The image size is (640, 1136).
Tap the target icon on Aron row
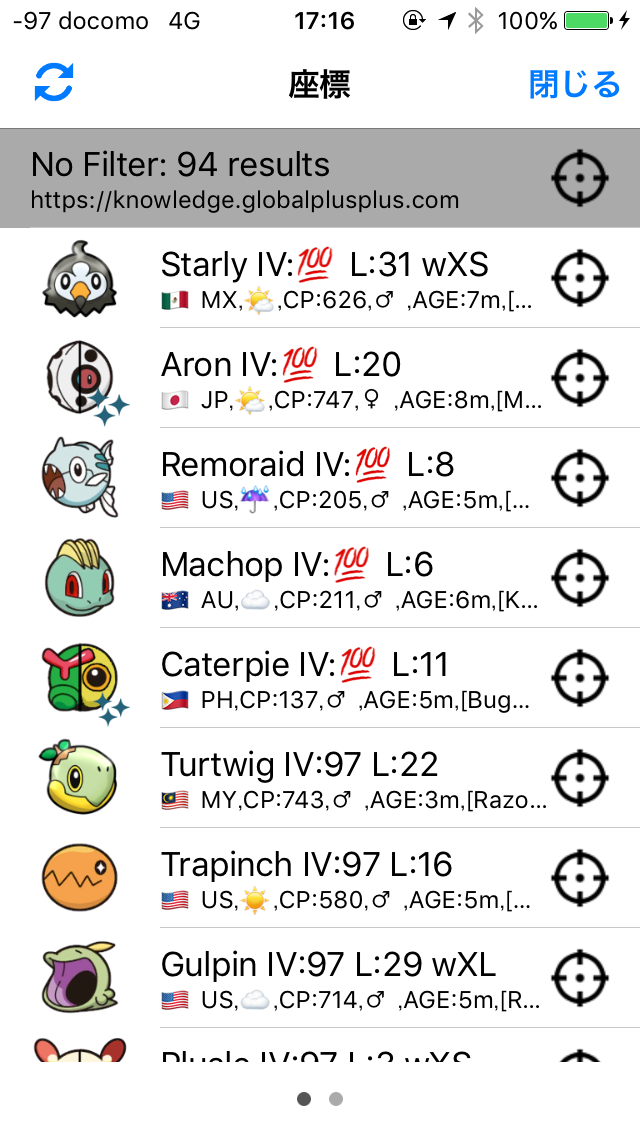point(580,378)
